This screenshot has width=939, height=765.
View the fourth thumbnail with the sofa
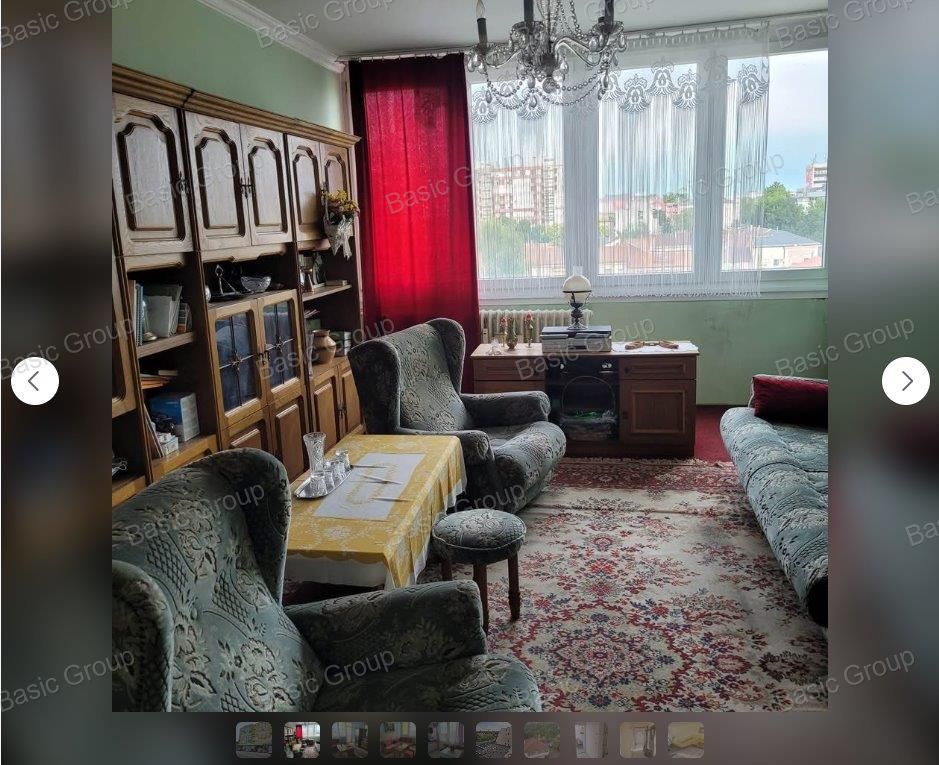coord(398,740)
